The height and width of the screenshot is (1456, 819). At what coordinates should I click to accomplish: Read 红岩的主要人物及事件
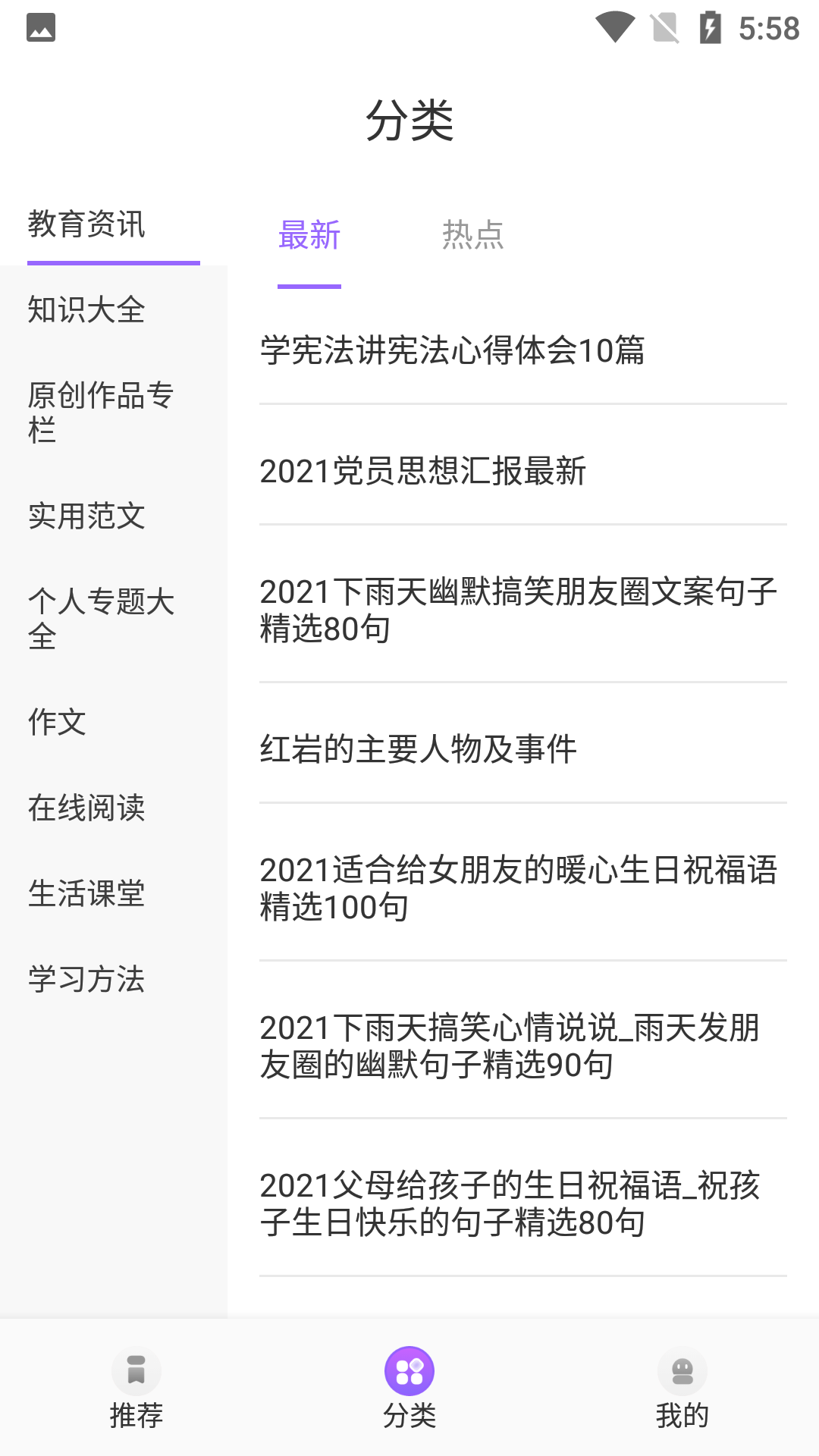point(523,749)
